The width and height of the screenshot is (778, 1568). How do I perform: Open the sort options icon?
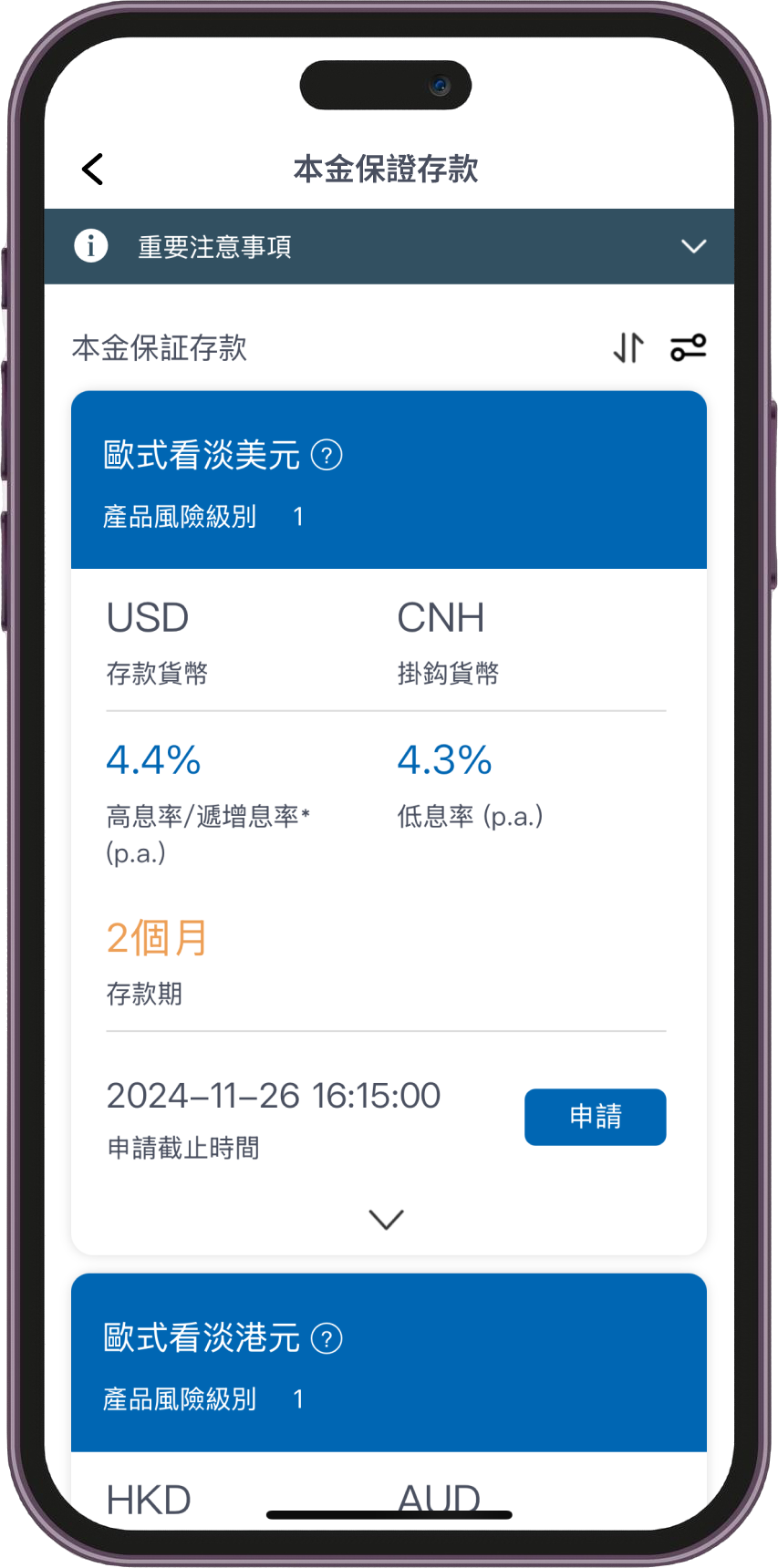pos(628,347)
